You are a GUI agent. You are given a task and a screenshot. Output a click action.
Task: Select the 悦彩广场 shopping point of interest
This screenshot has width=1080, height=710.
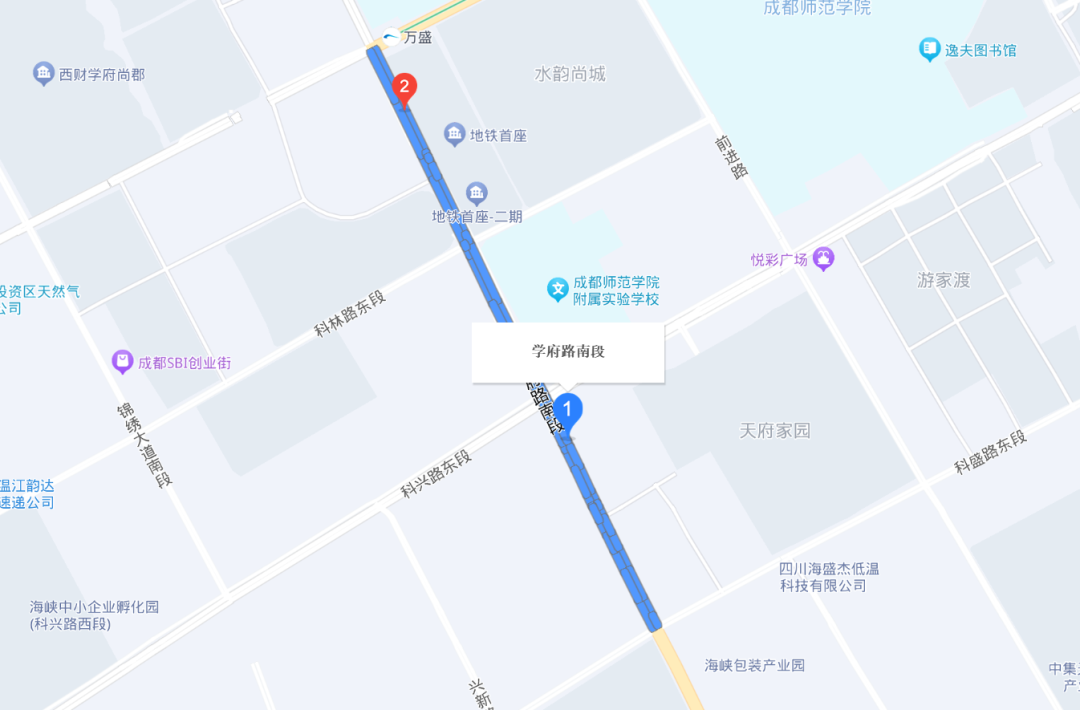pos(823,259)
